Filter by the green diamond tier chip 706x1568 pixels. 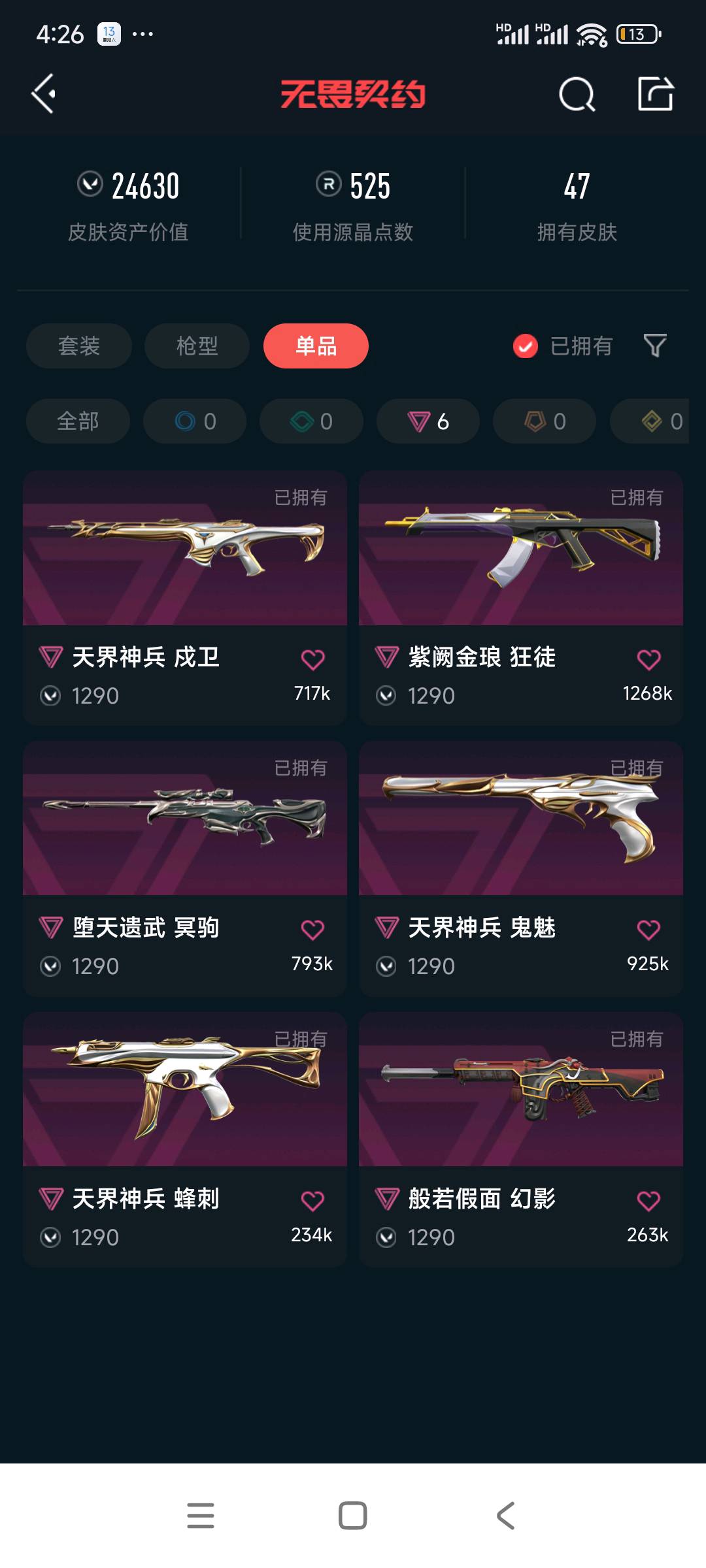click(311, 421)
